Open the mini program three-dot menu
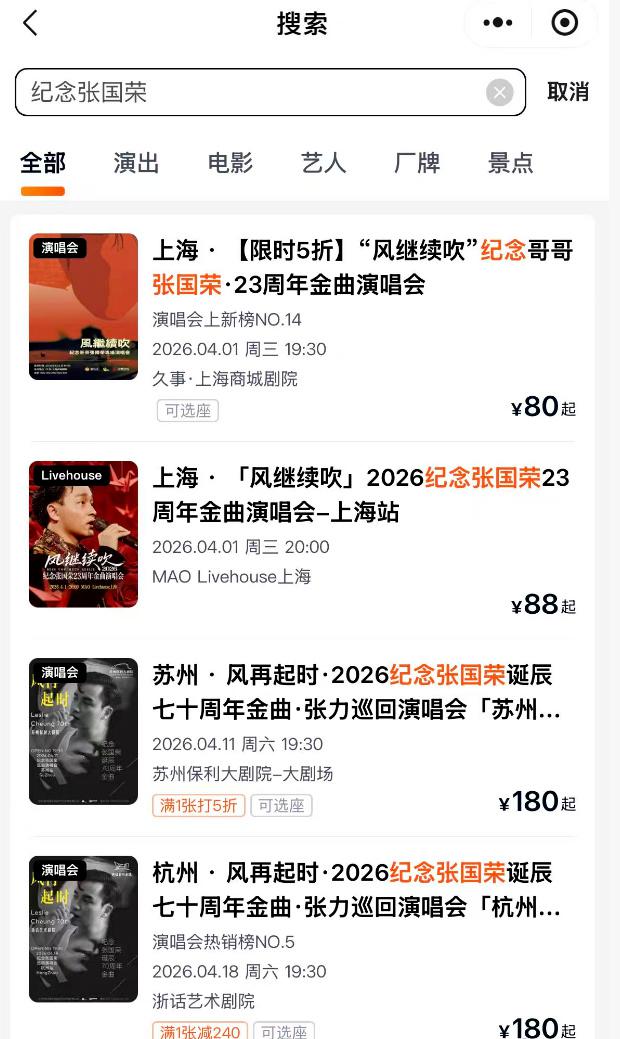This screenshot has height=1039, width=620. coord(498,23)
